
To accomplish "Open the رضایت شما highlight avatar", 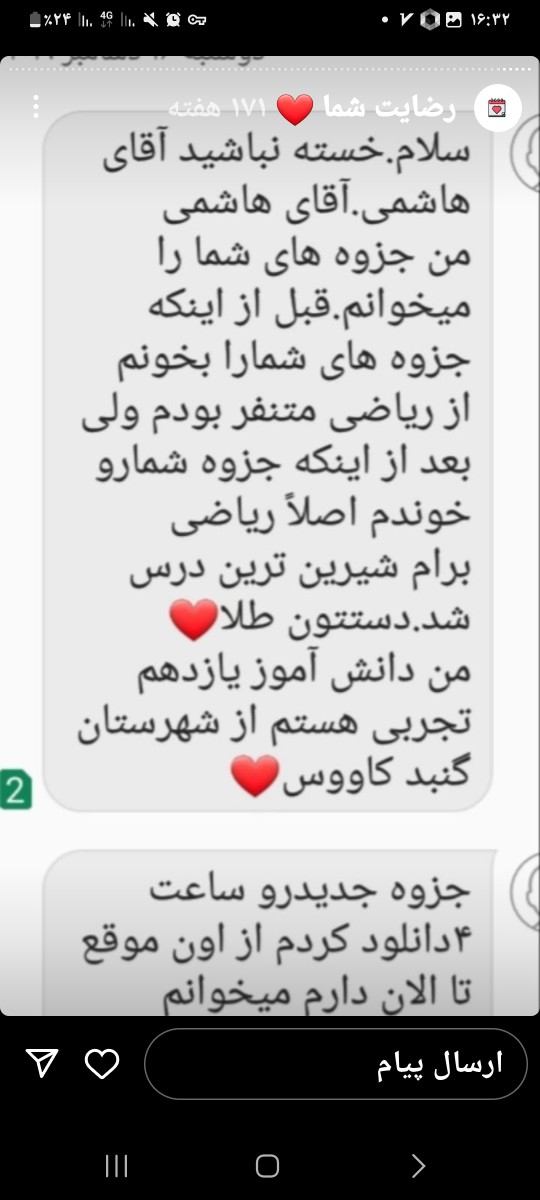I will click(x=496, y=108).
